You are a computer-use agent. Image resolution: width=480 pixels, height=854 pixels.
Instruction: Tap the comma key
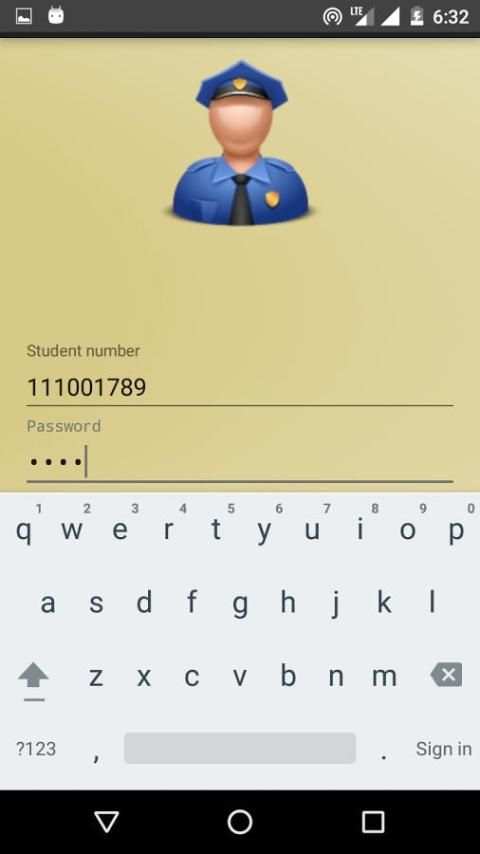96,754
